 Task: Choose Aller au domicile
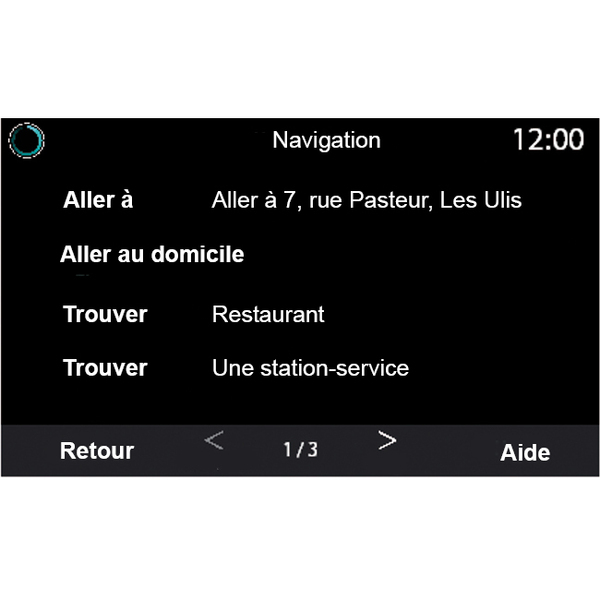[x=152, y=255]
